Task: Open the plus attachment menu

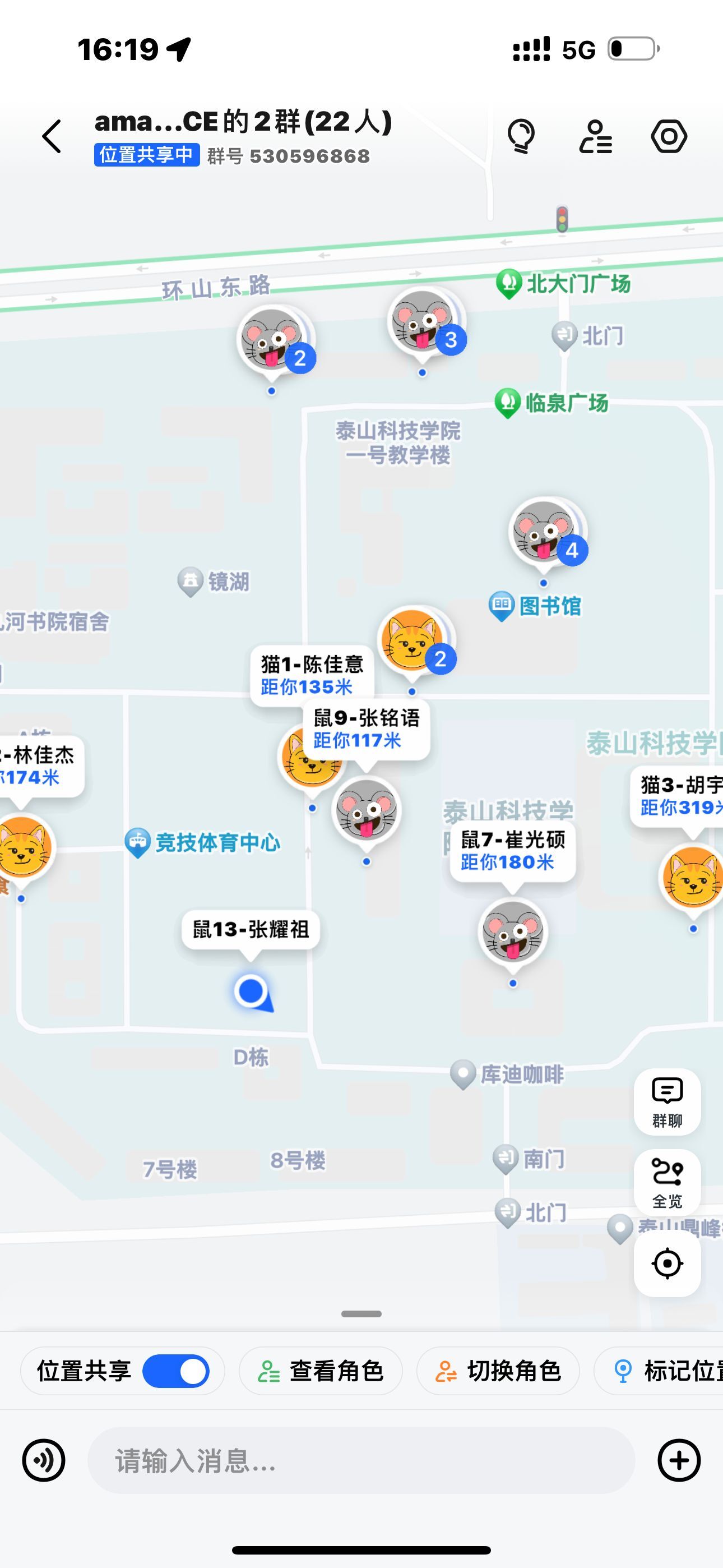Action: 679,1460
